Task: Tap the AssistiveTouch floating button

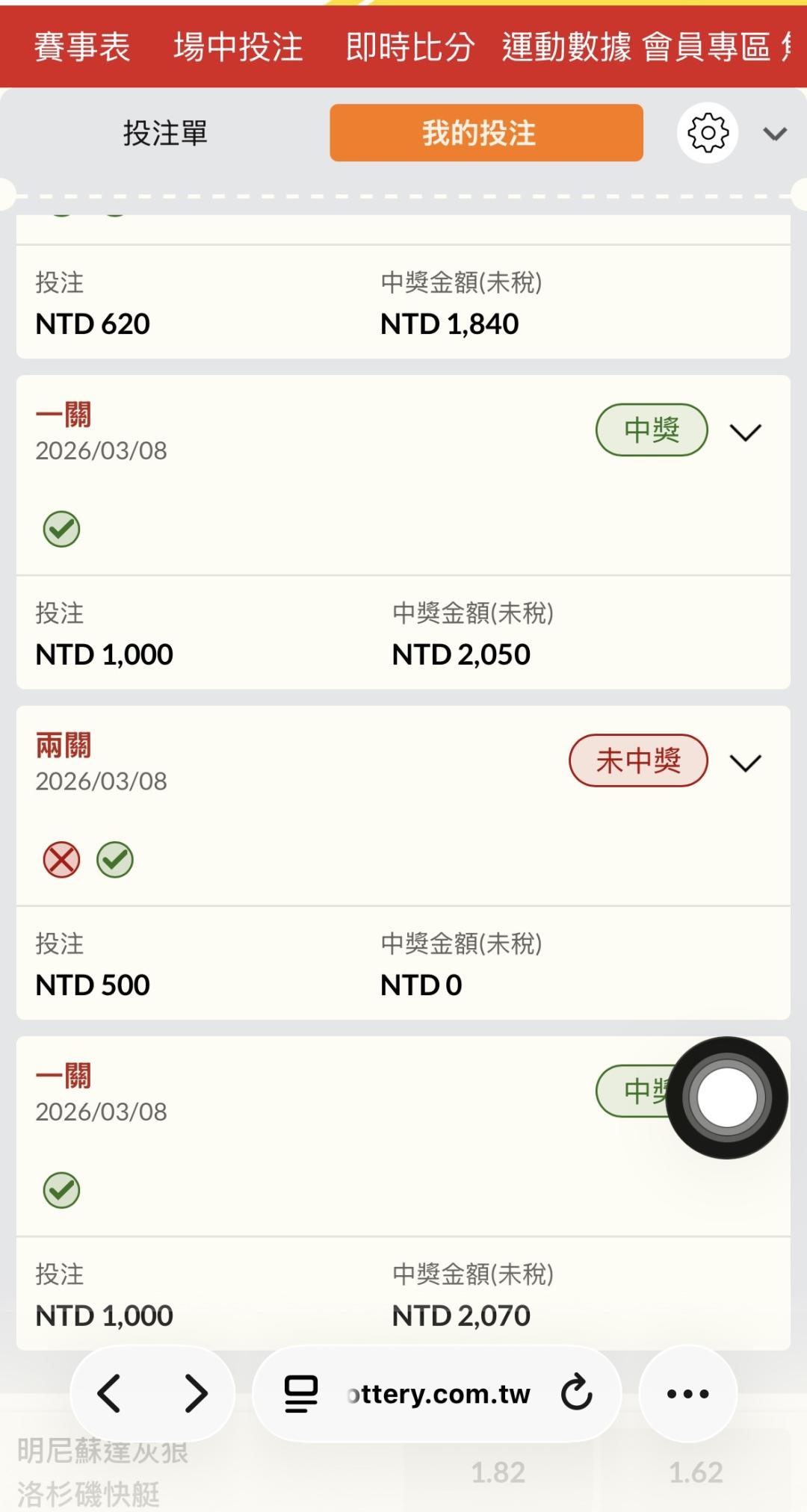Action: pos(726,1097)
